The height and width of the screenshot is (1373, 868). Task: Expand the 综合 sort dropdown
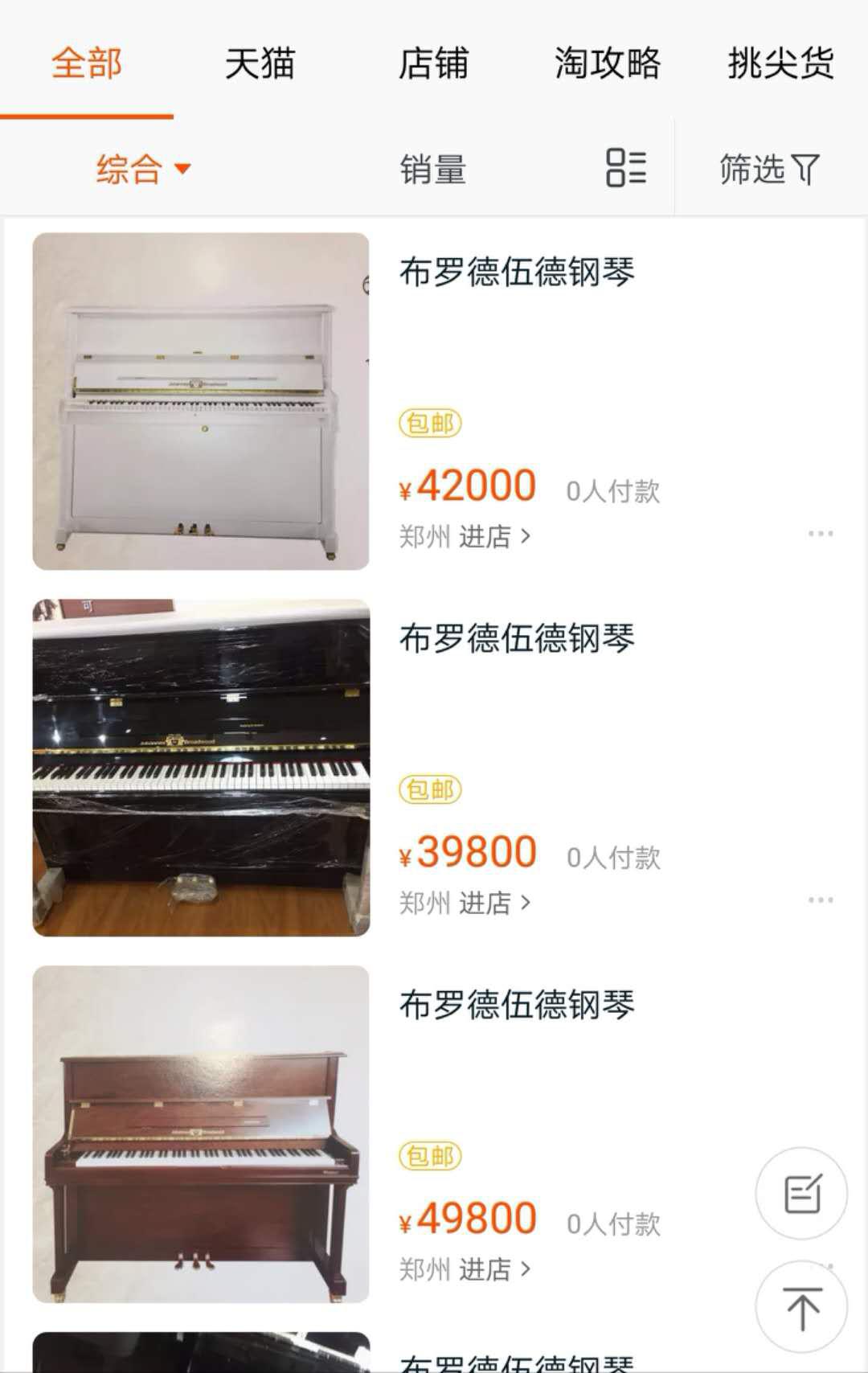click(x=143, y=169)
